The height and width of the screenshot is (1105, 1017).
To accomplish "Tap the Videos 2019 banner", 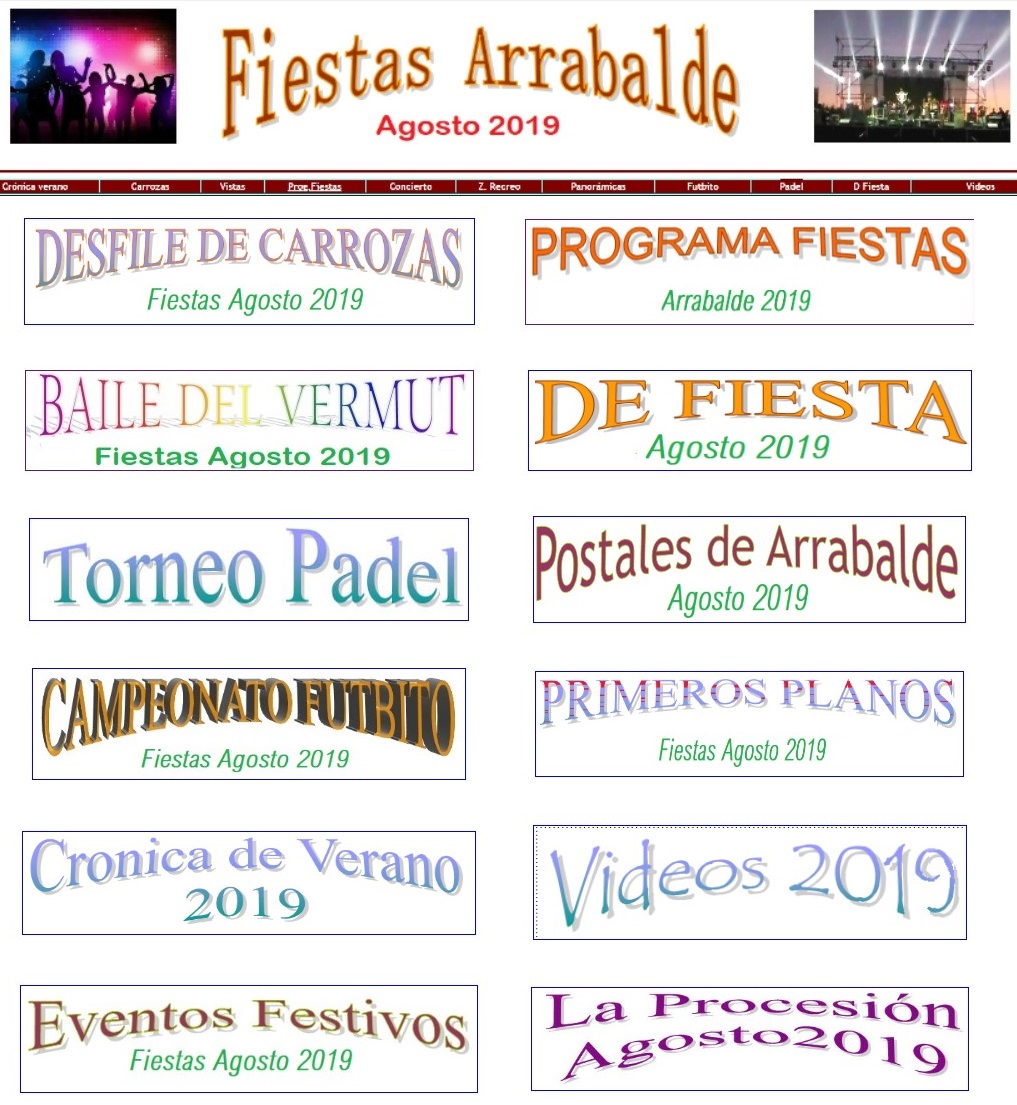I will 750,882.
